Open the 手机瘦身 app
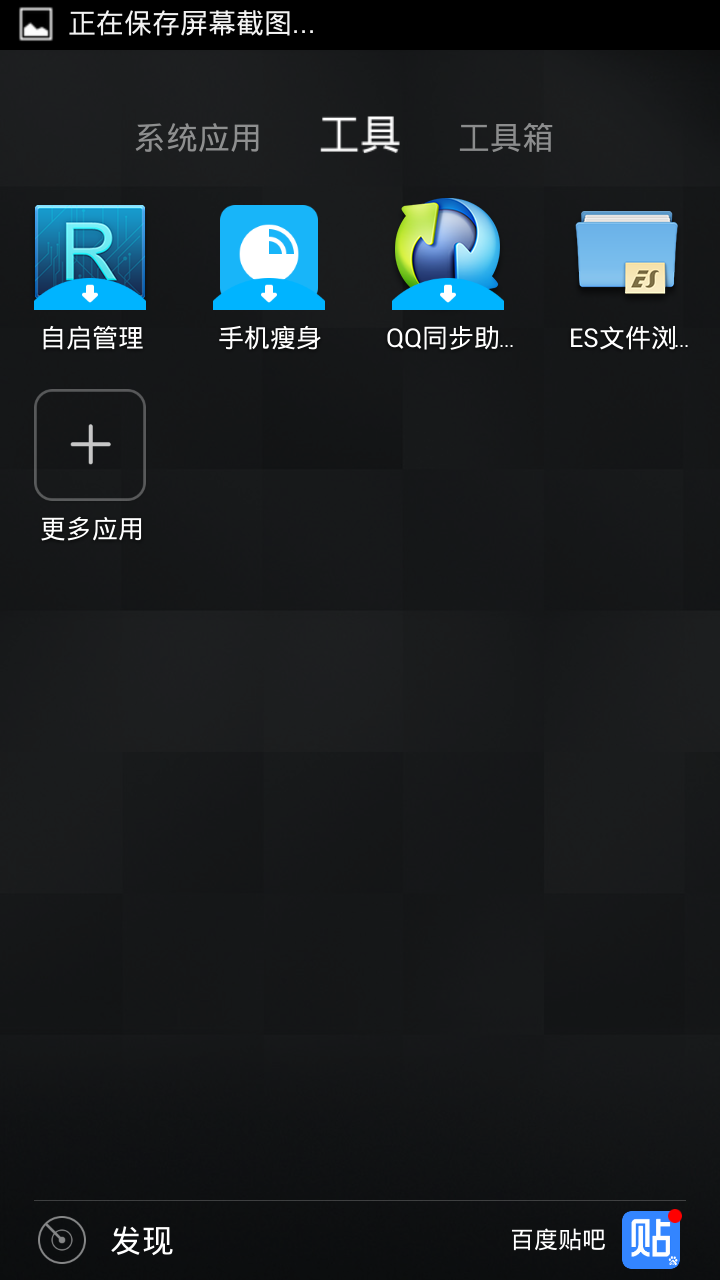The image size is (720, 1280). pos(269,258)
